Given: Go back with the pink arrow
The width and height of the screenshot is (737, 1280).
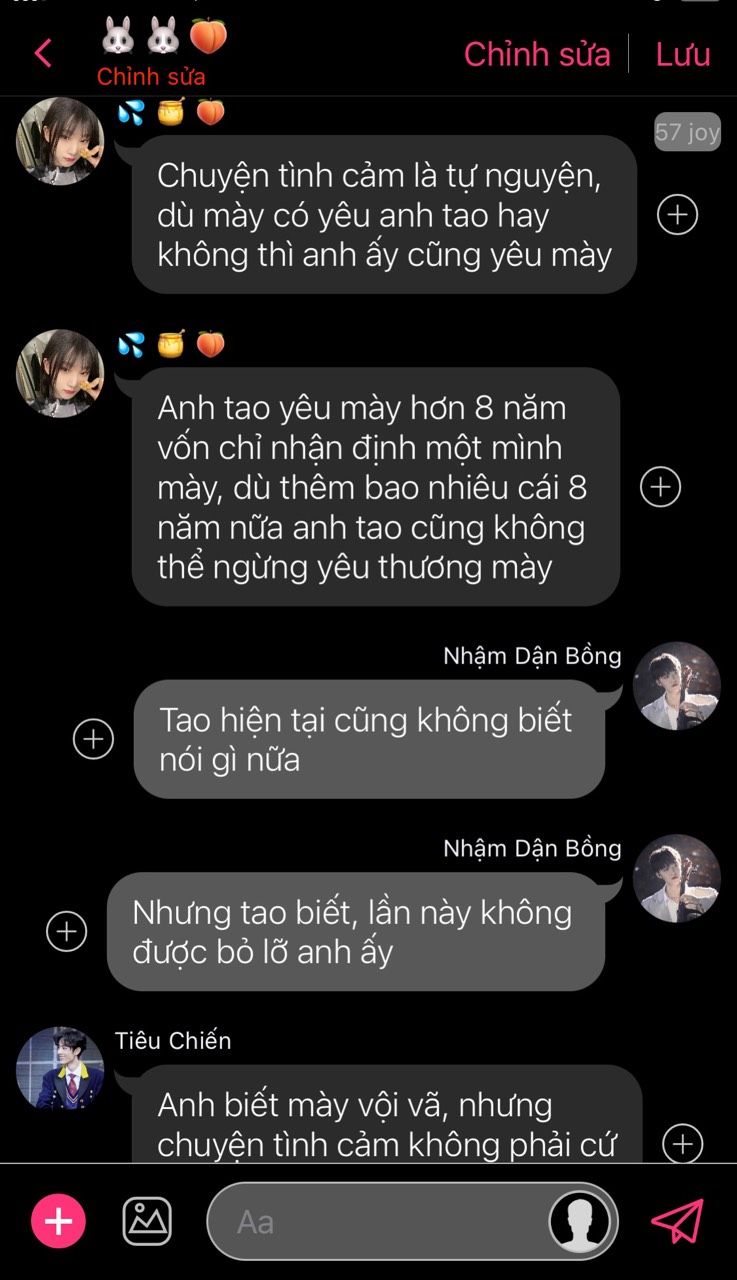Looking at the screenshot, I should click(43, 53).
